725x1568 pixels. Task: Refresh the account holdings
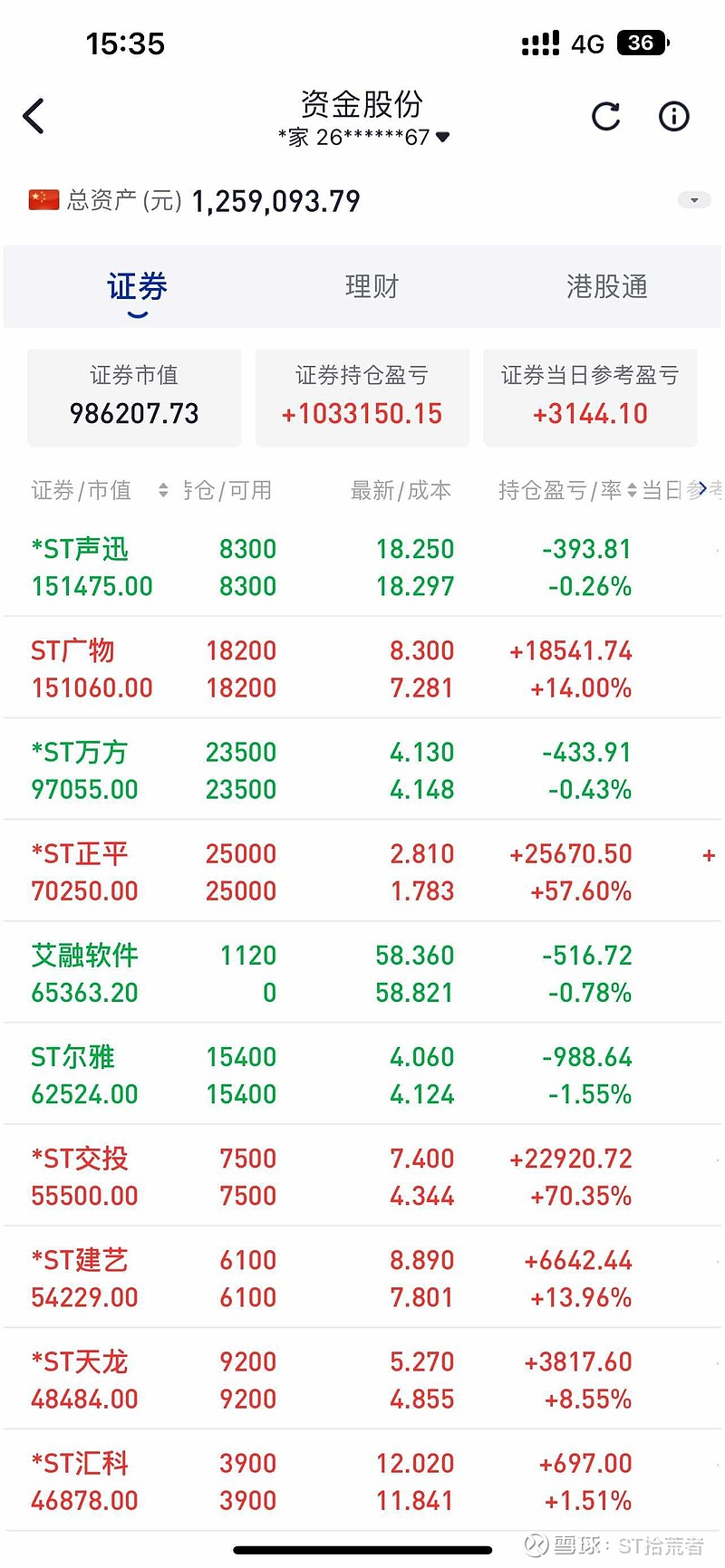pos(605,116)
